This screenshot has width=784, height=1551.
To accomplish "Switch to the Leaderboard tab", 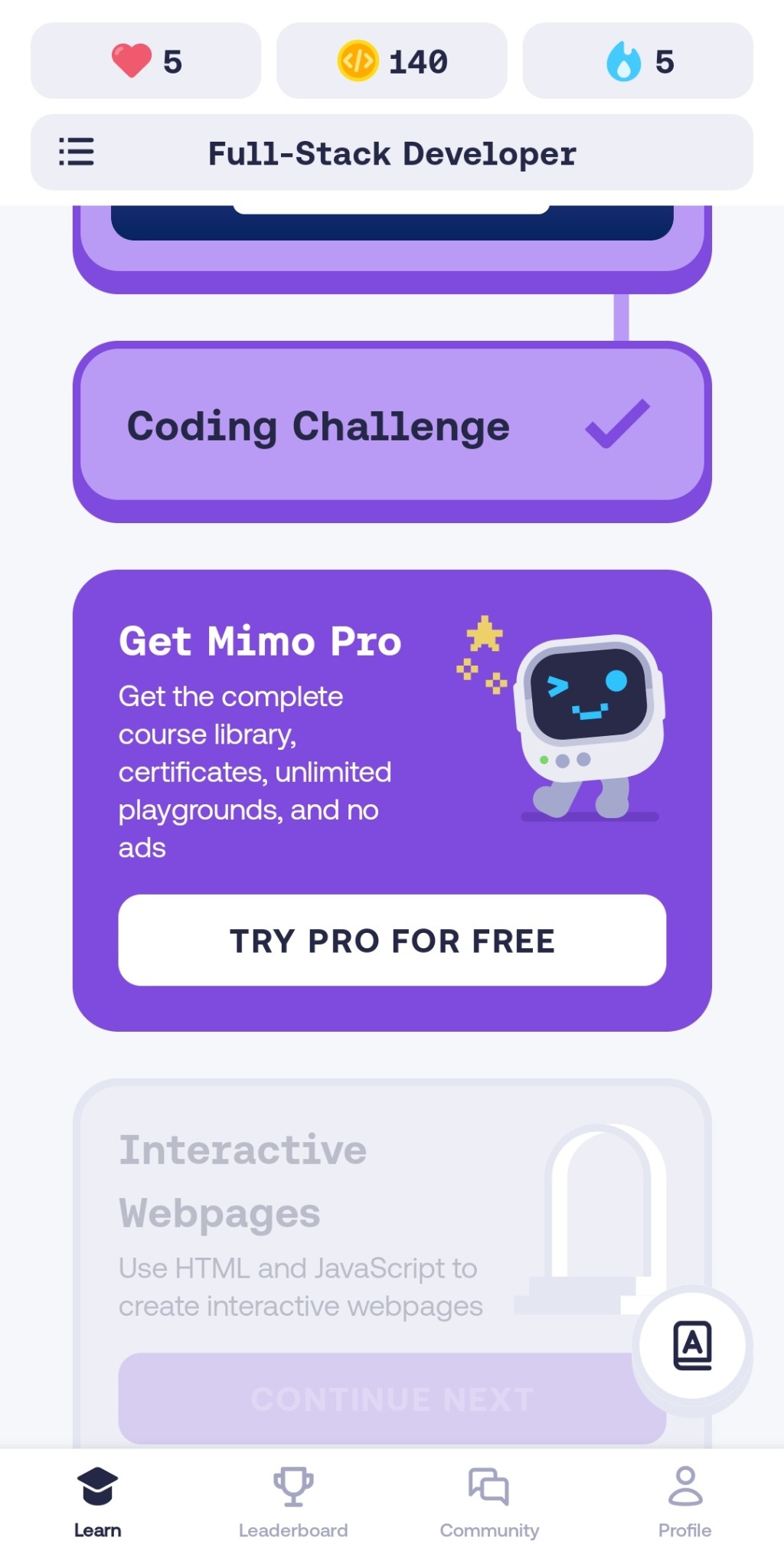I will point(293,1501).
